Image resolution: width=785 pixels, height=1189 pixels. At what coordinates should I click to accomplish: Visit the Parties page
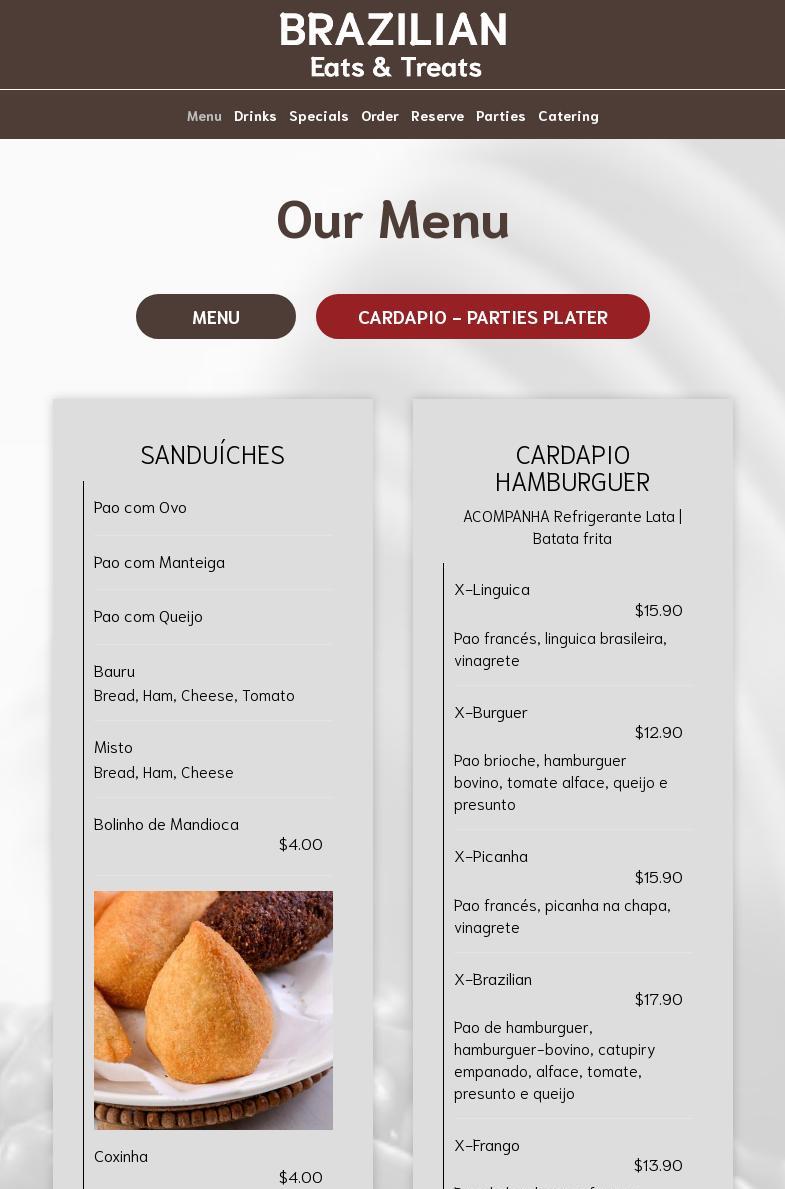[501, 116]
